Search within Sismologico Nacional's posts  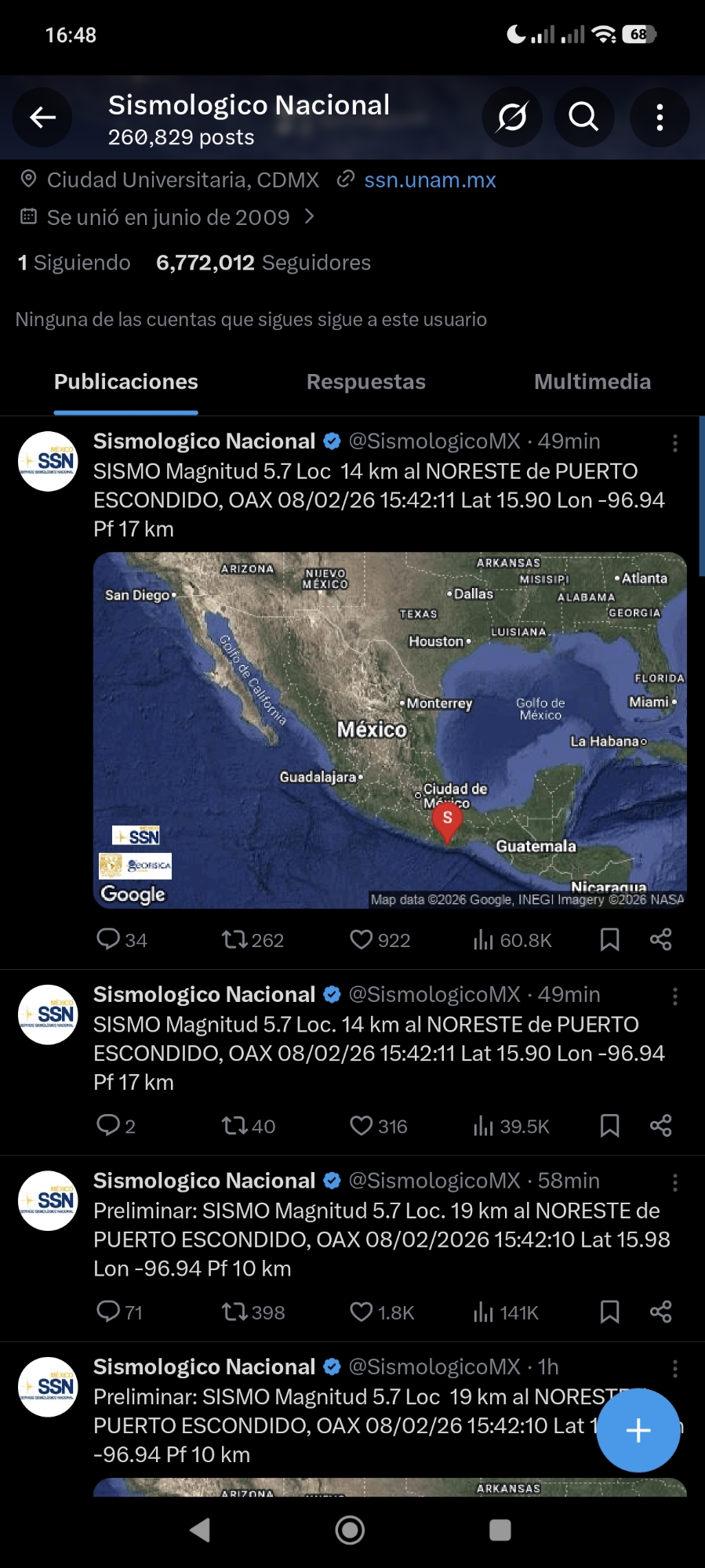pos(583,118)
